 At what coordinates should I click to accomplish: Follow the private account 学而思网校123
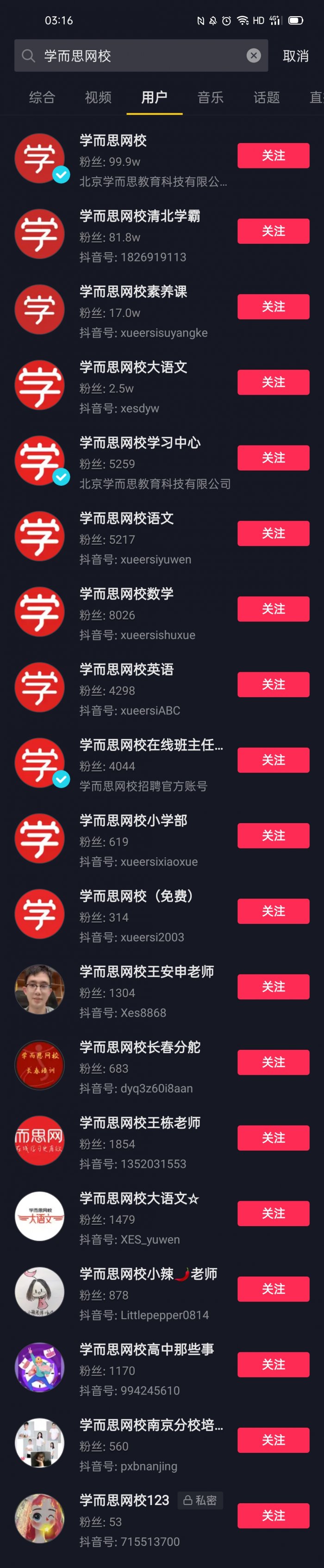tap(273, 1516)
